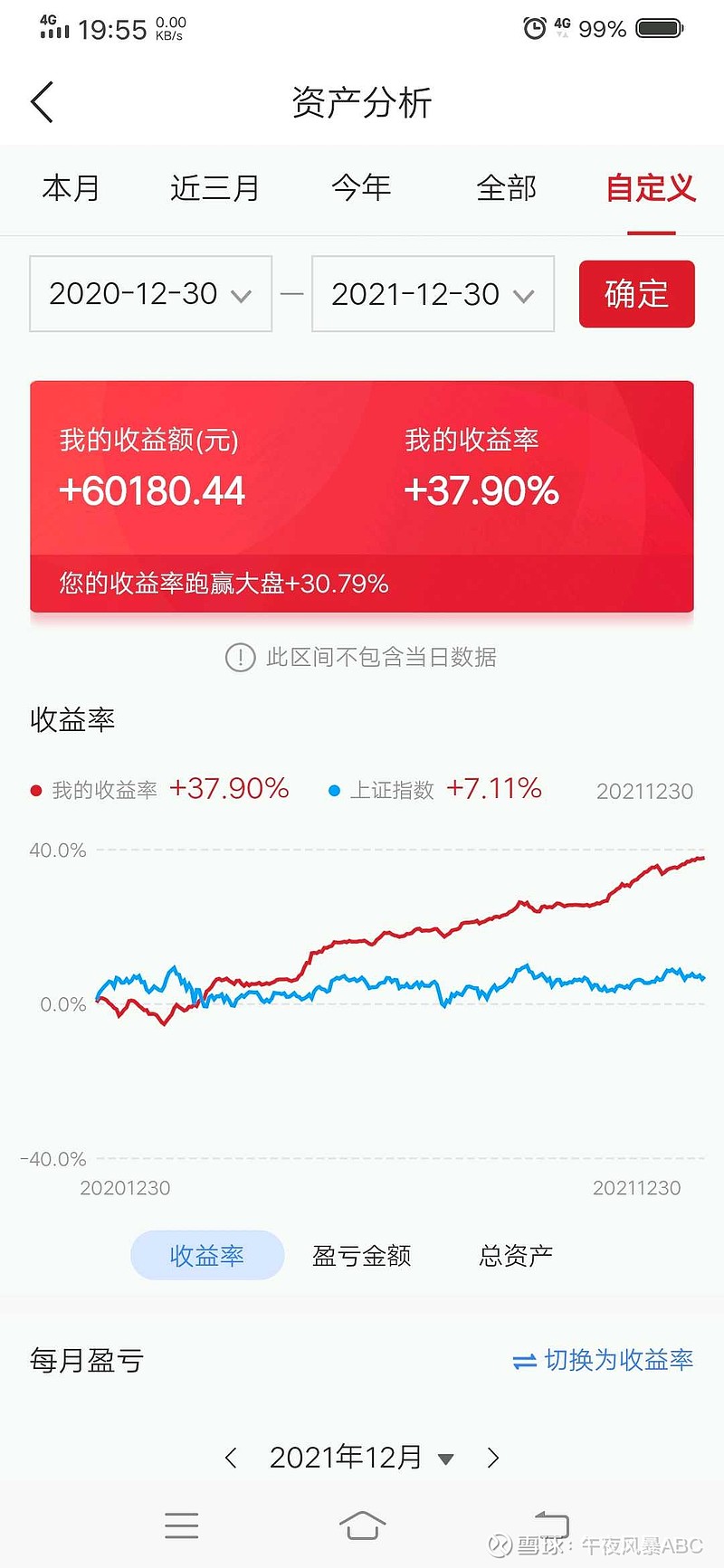Open system recent apps menu button
724x1568 pixels.
coord(182,1525)
